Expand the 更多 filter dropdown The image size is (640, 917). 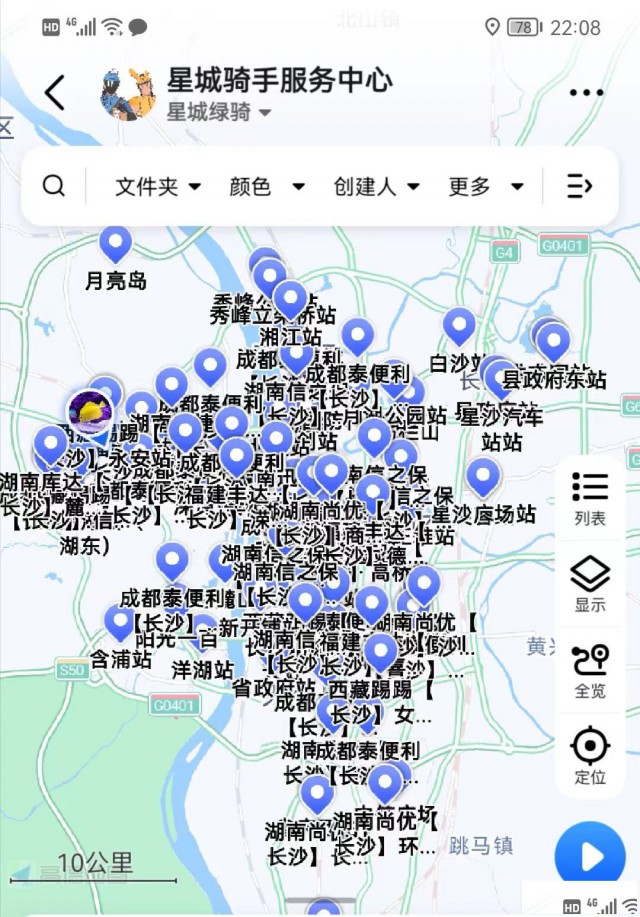click(486, 187)
